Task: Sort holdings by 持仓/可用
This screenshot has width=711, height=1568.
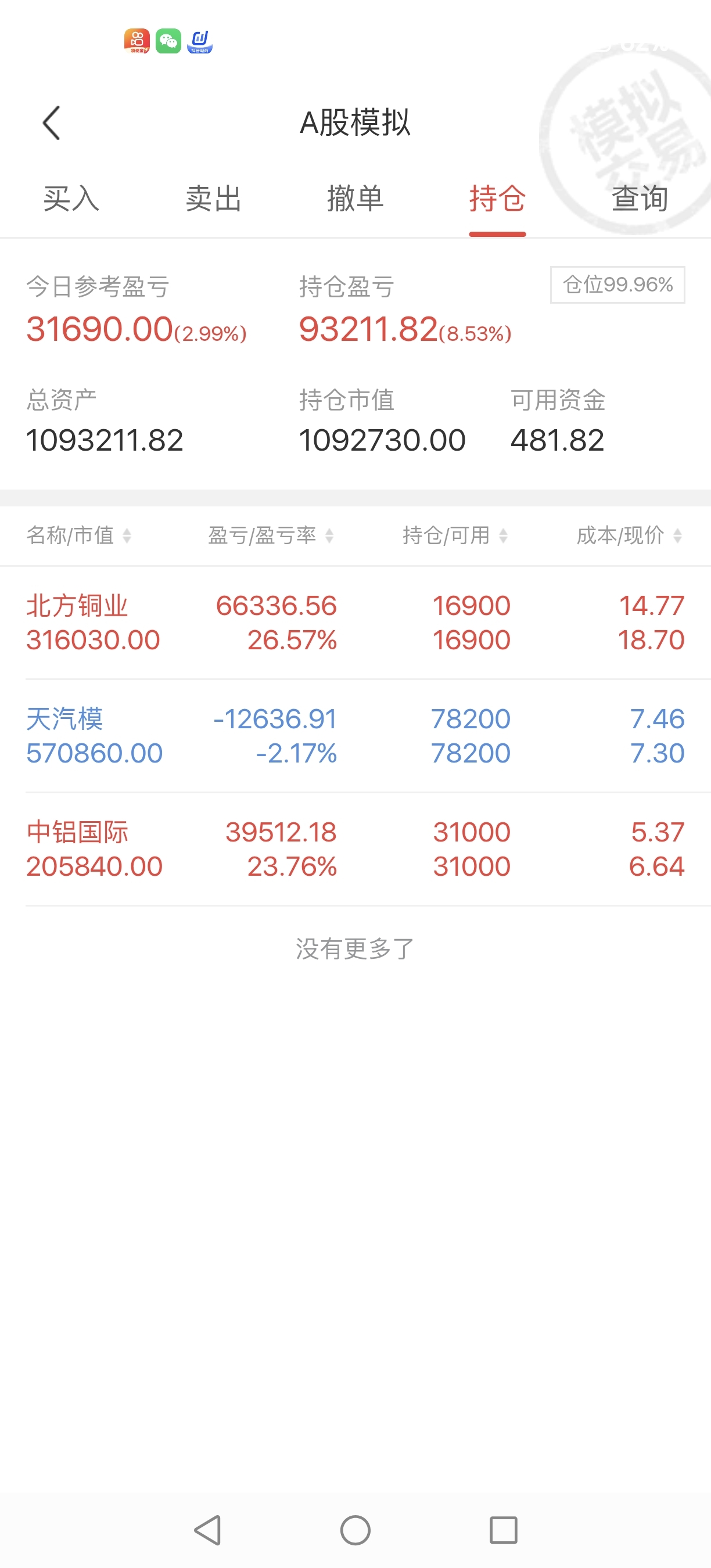Action: [x=455, y=535]
